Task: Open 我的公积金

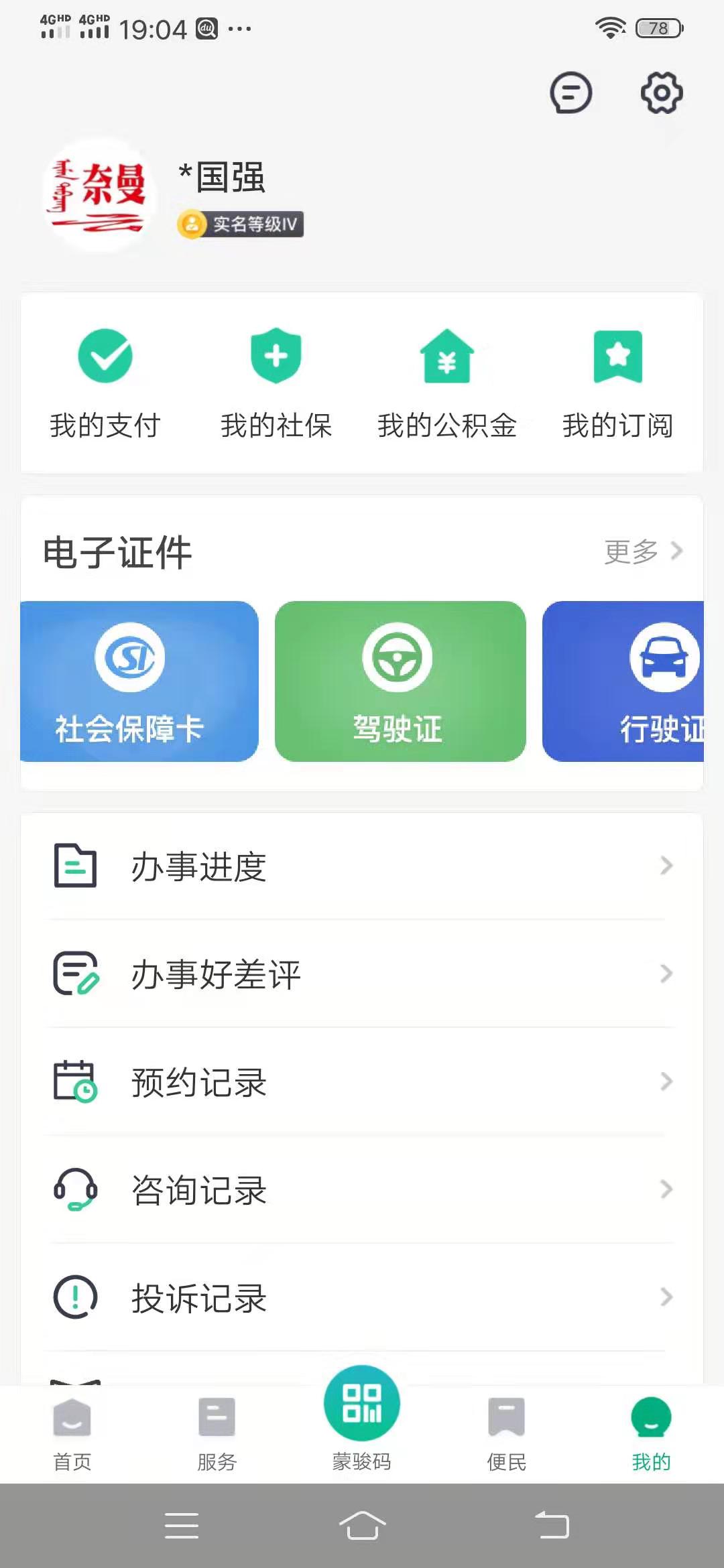Action: click(447, 383)
